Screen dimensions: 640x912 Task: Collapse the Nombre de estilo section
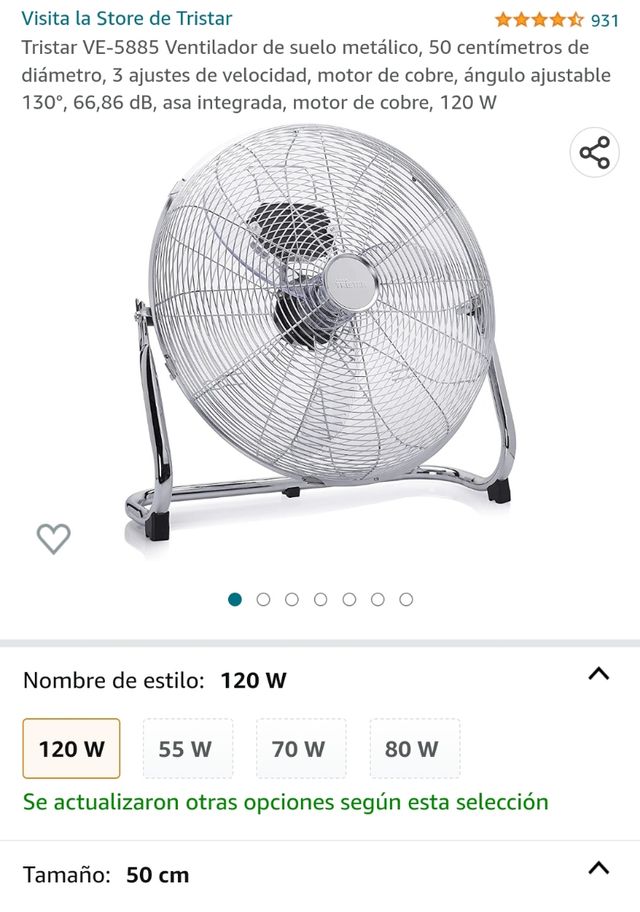pyautogui.click(x=598, y=674)
